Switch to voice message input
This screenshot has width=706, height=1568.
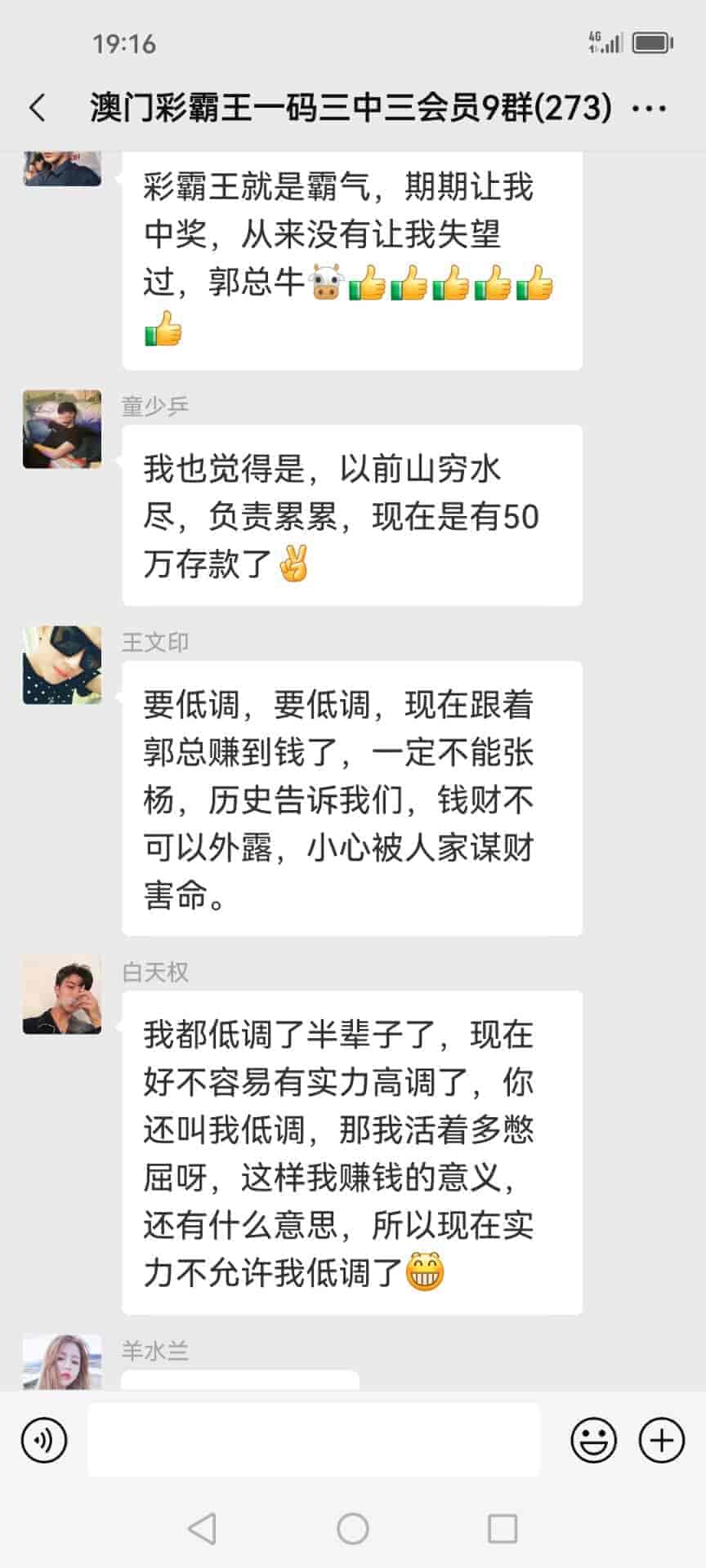pos(44,1440)
